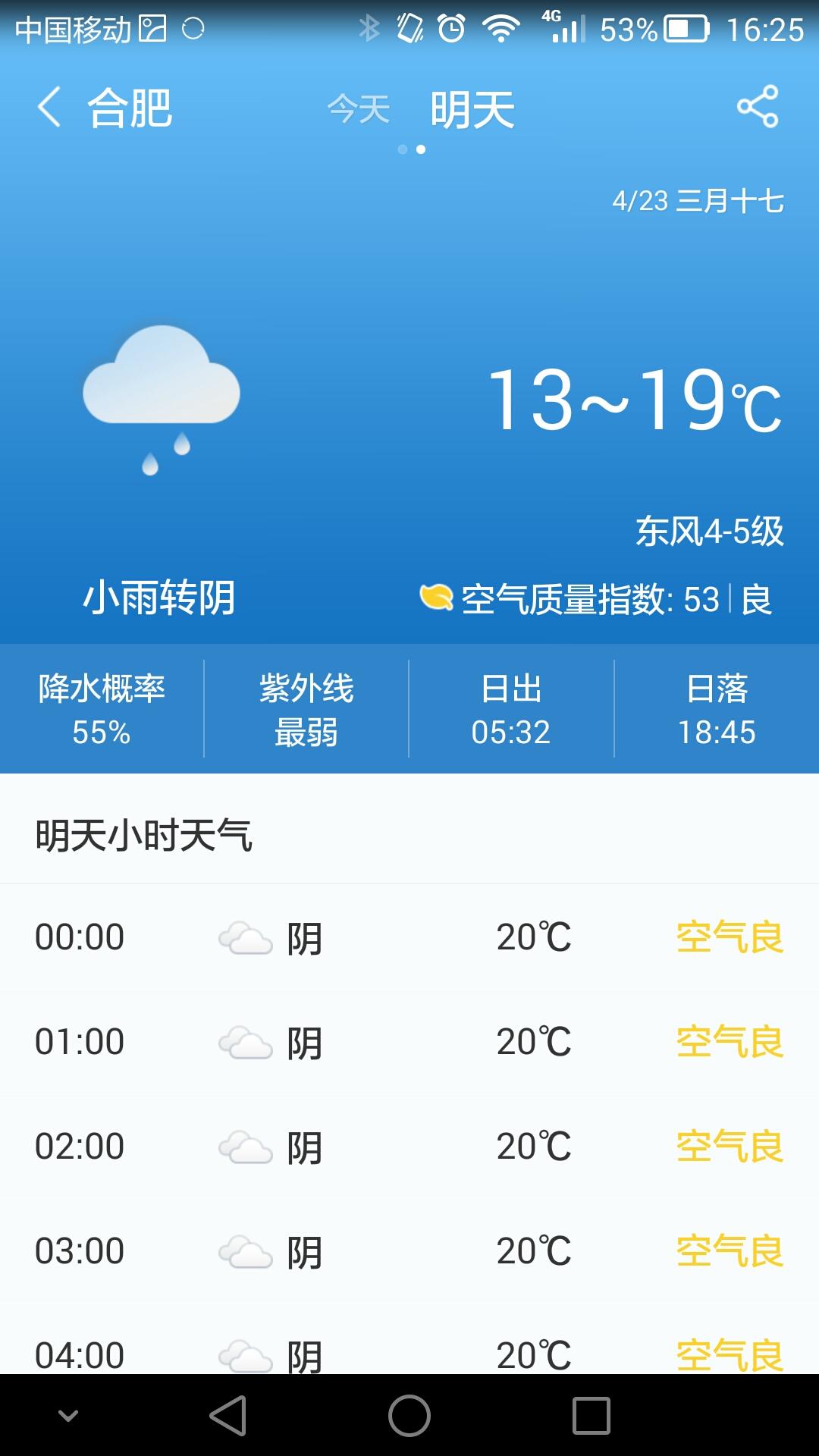Open recent apps from navigation bar
Viewport: 819px width, 1456px height.
(591, 1416)
